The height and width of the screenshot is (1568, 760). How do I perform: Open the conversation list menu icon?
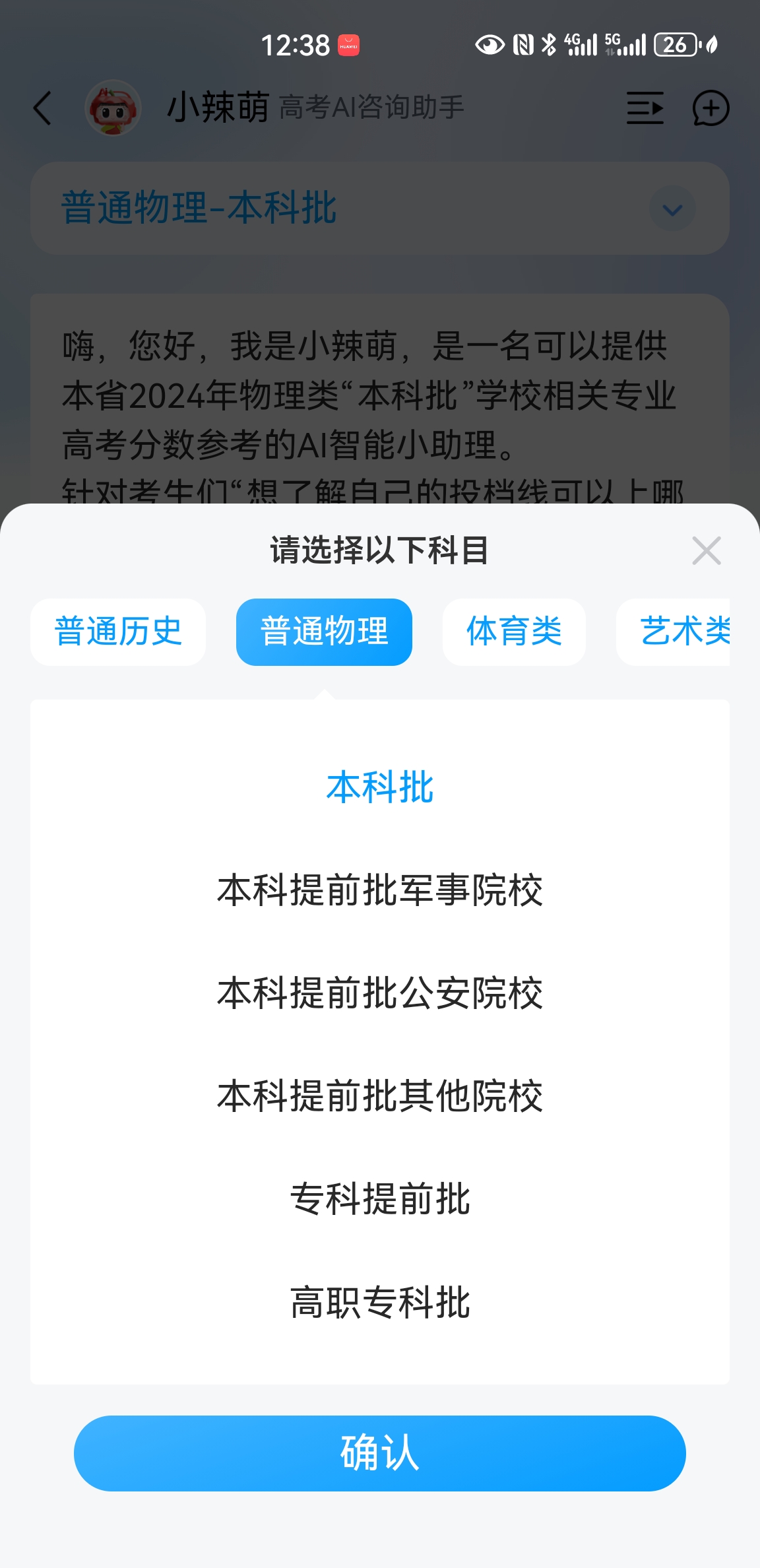[645, 108]
